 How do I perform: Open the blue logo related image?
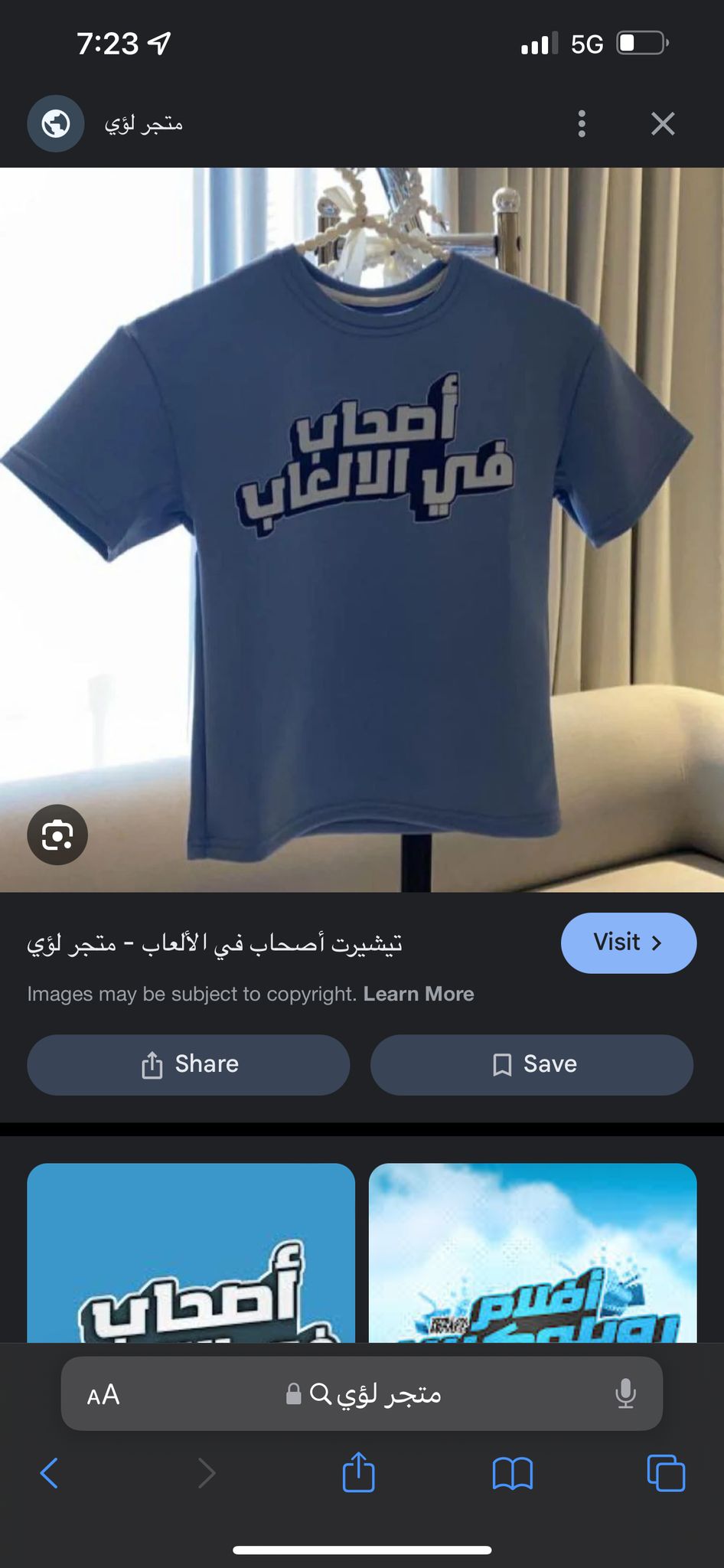tap(191, 1253)
